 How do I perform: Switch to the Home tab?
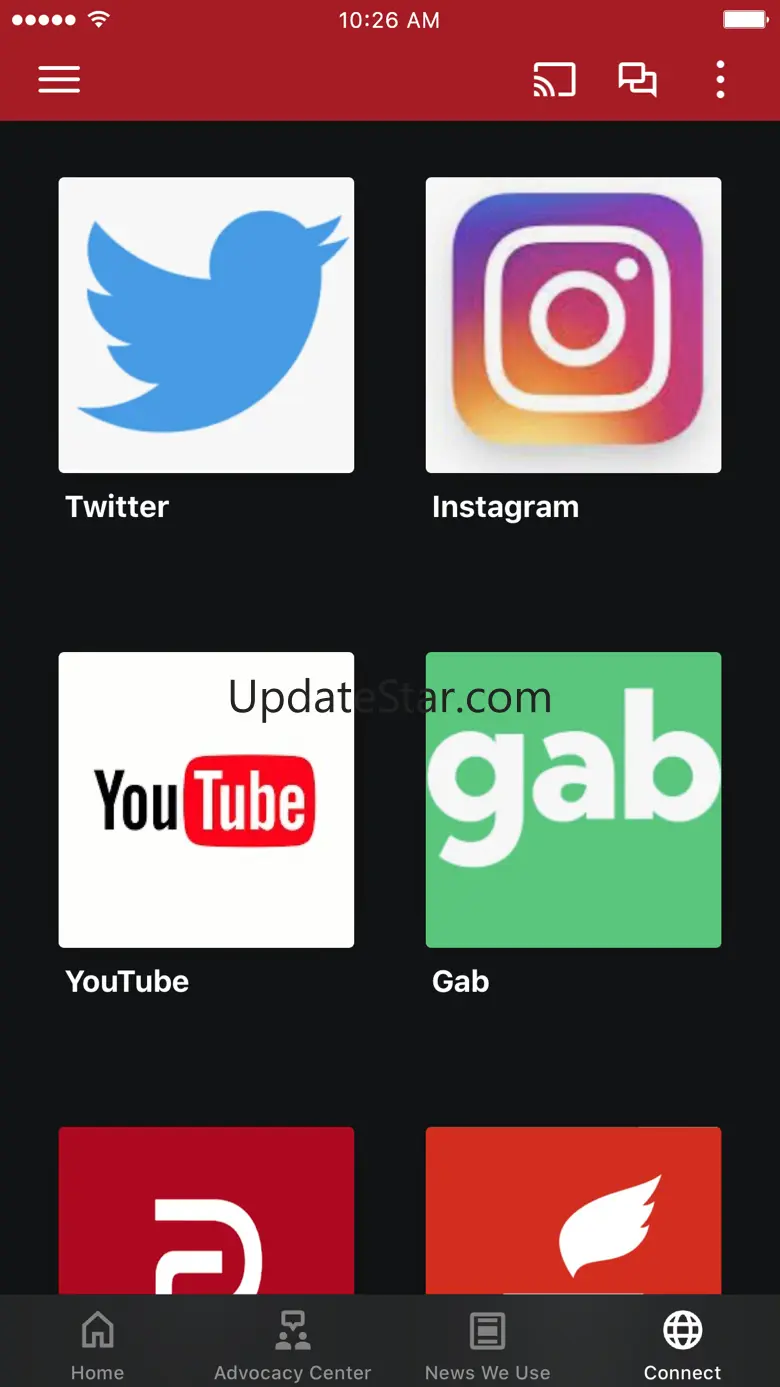[x=97, y=1345]
